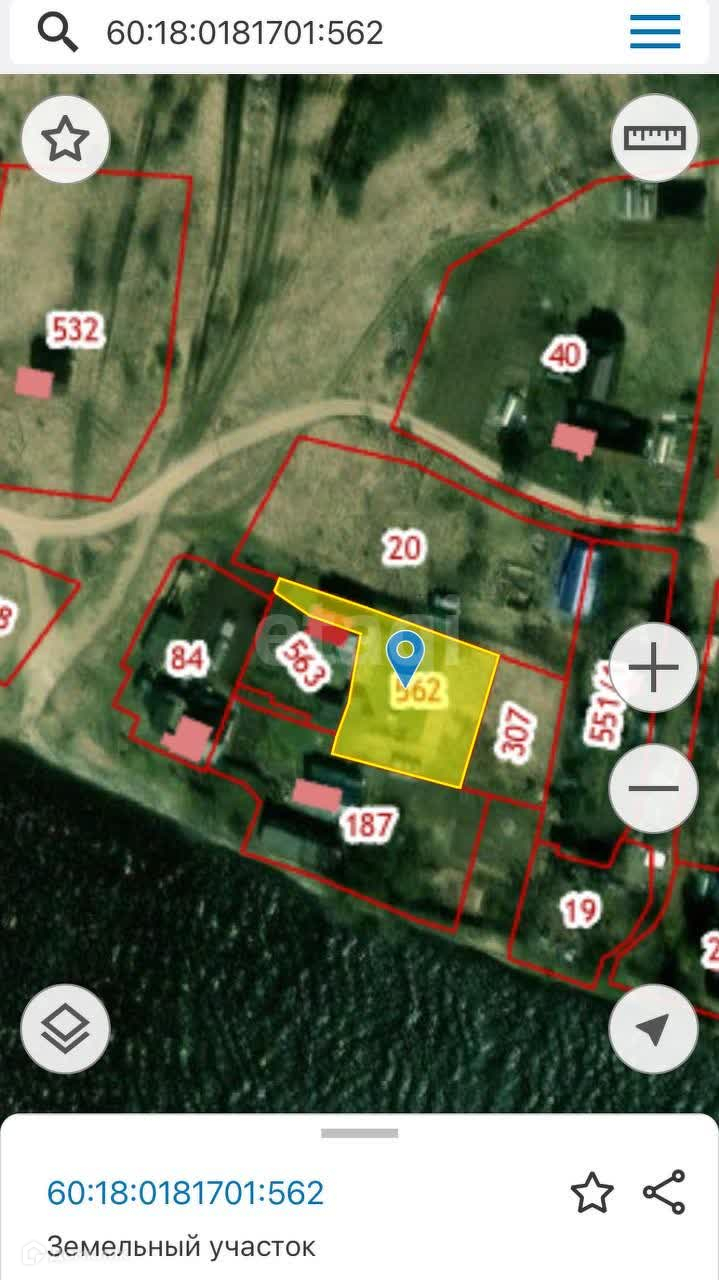Activate the ruler measurement tool

coord(654,137)
